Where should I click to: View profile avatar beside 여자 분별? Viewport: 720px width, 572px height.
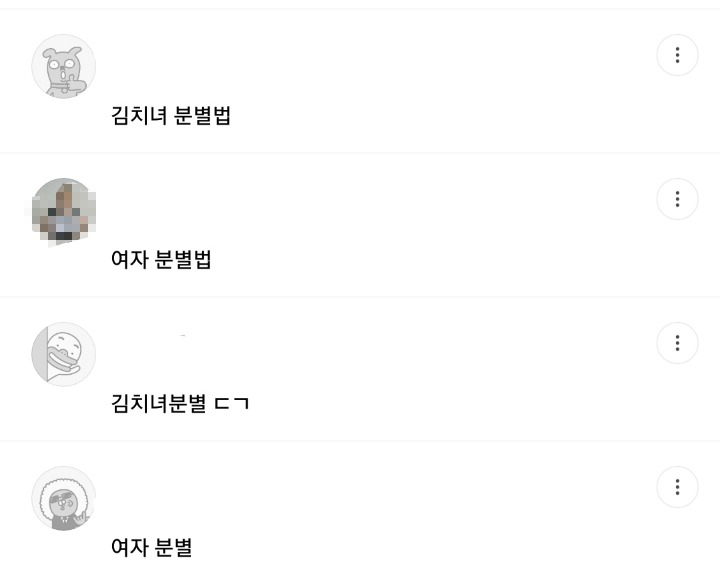(x=64, y=498)
